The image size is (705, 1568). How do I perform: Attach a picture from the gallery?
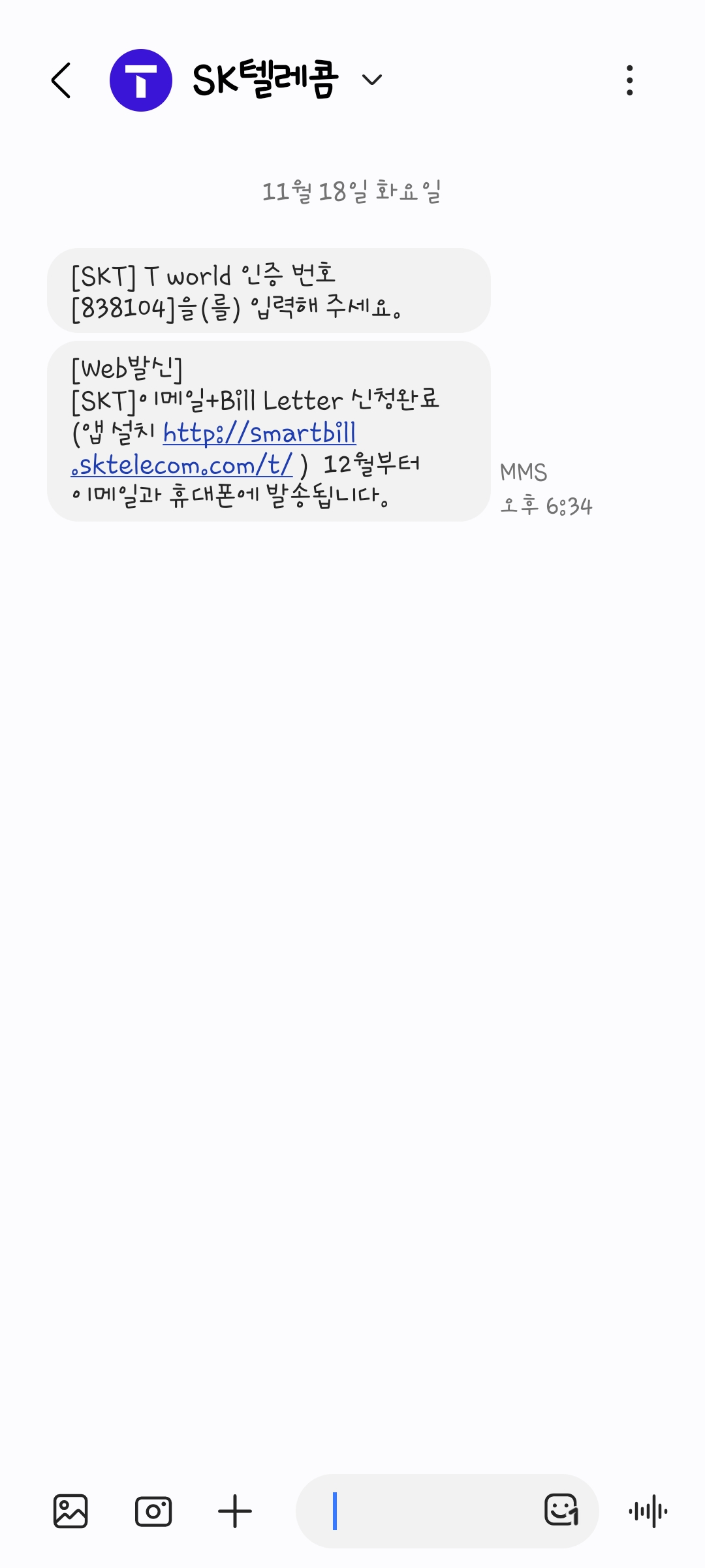(70, 1511)
